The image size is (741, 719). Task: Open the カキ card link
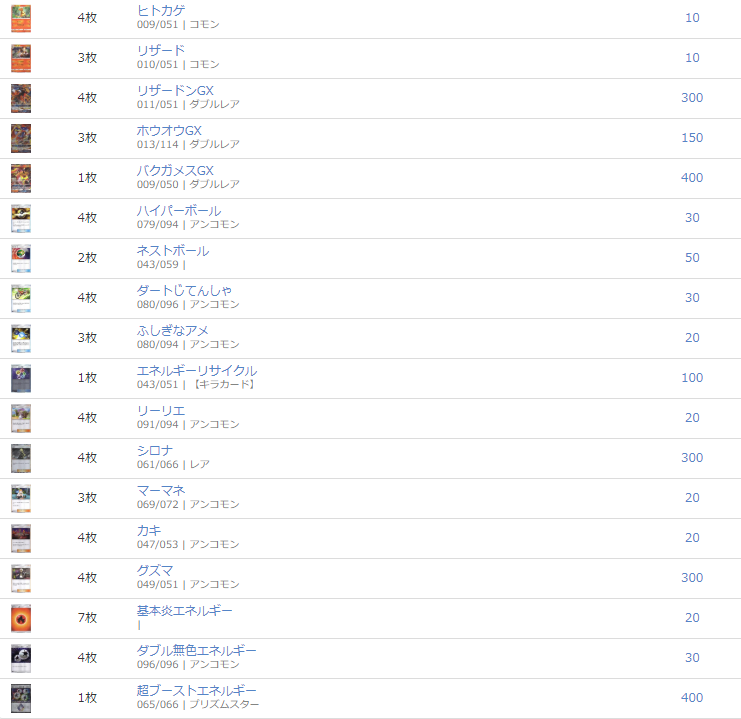pos(149,530)
